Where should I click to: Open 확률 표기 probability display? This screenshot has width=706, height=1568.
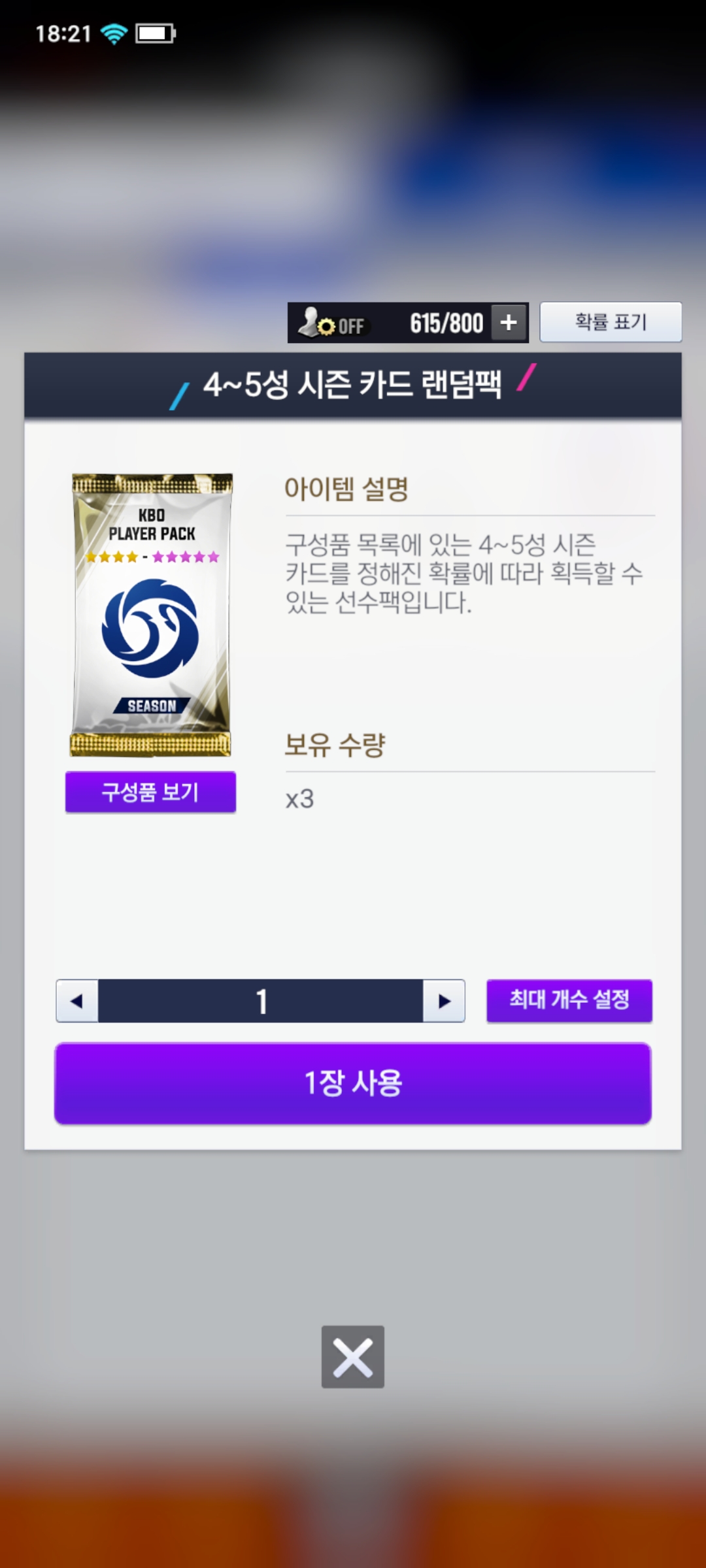coord(611,322)
